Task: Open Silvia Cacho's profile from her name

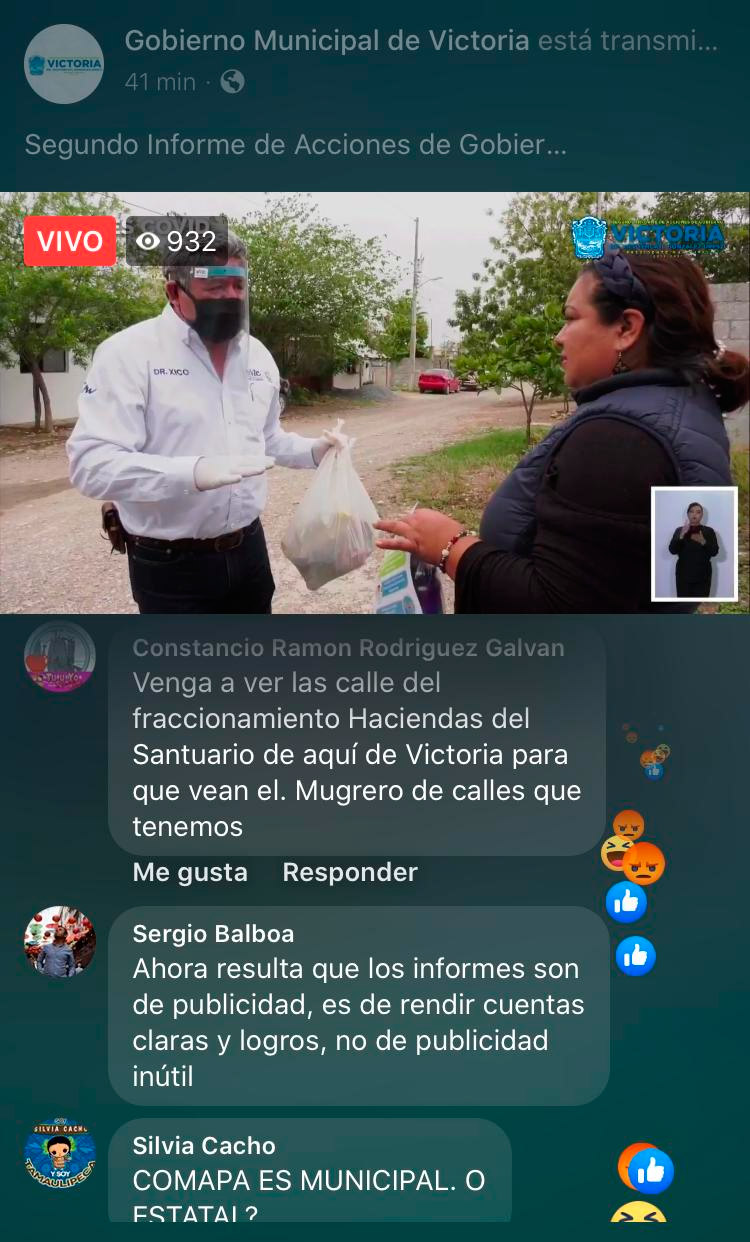Action: 204,1146
